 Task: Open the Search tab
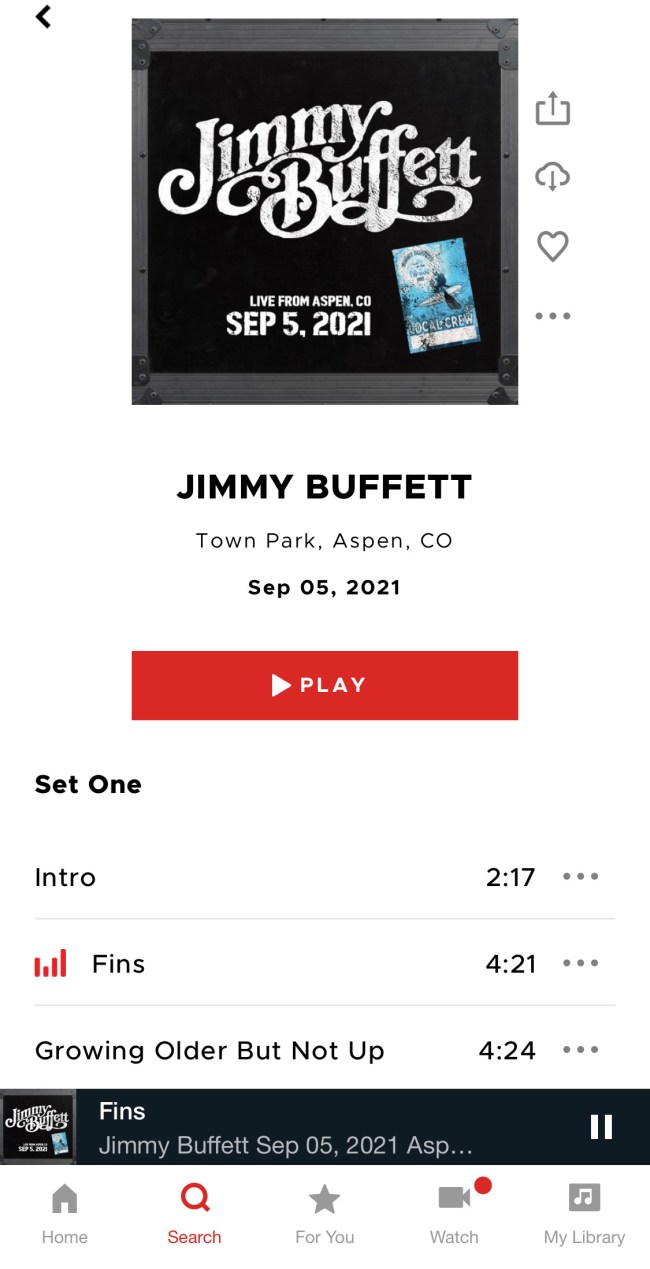point(194,1213)
